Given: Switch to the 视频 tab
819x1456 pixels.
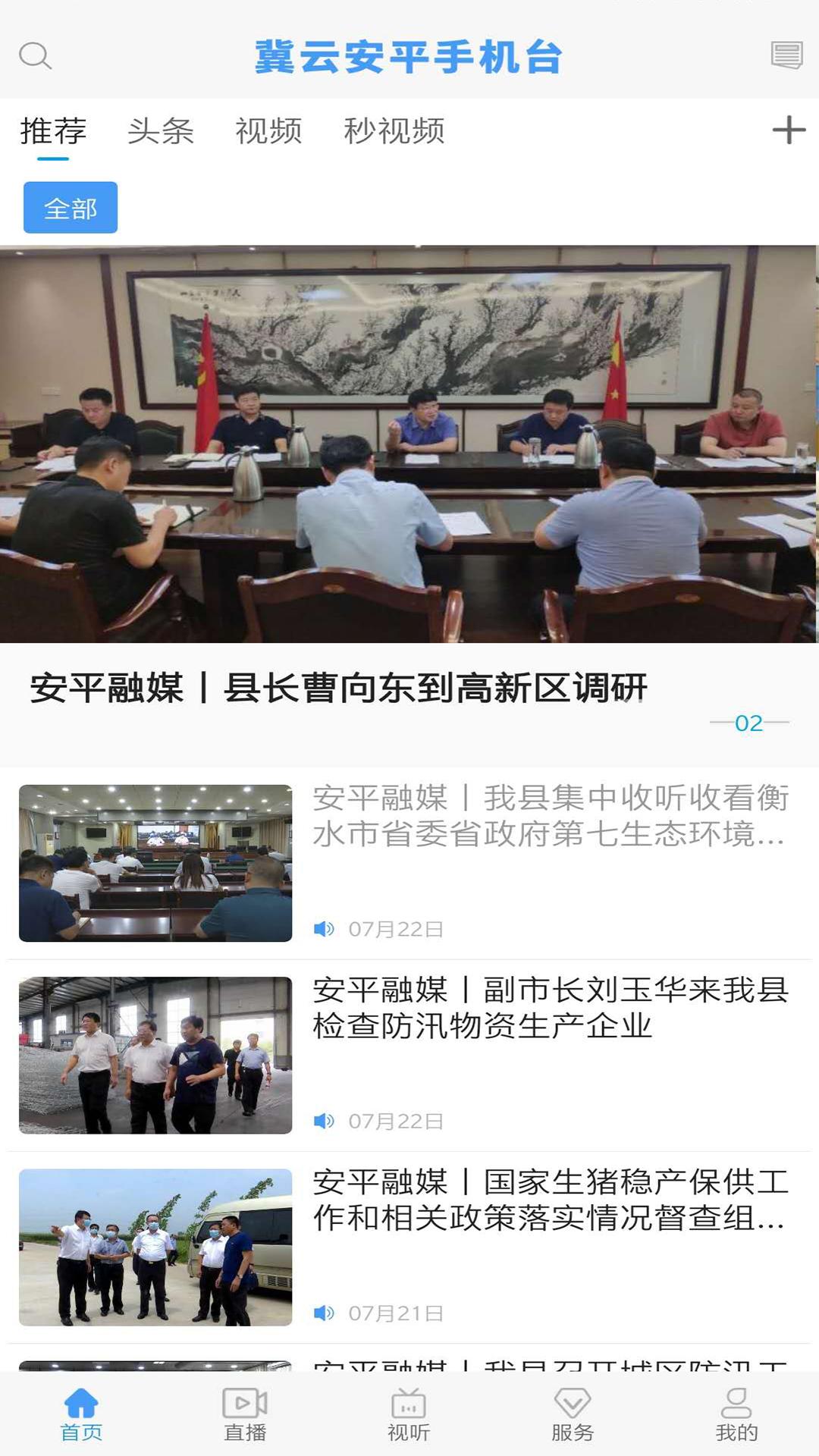Looking at the screenshot, I should (x=269, y=130).
